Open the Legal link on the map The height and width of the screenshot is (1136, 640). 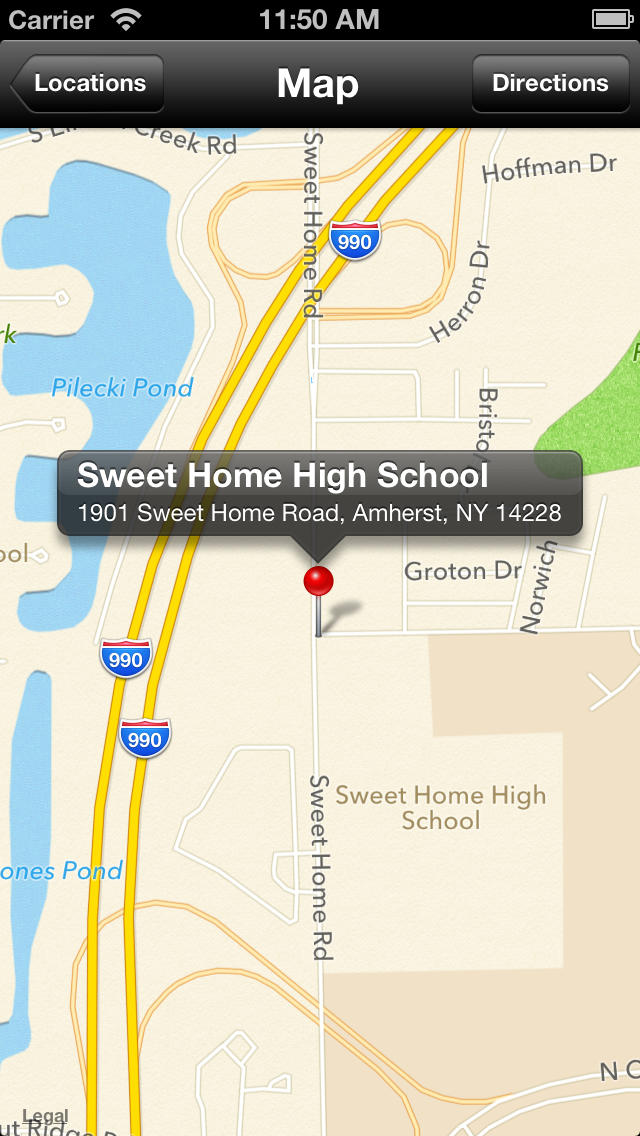click(x=44, y=1116)
